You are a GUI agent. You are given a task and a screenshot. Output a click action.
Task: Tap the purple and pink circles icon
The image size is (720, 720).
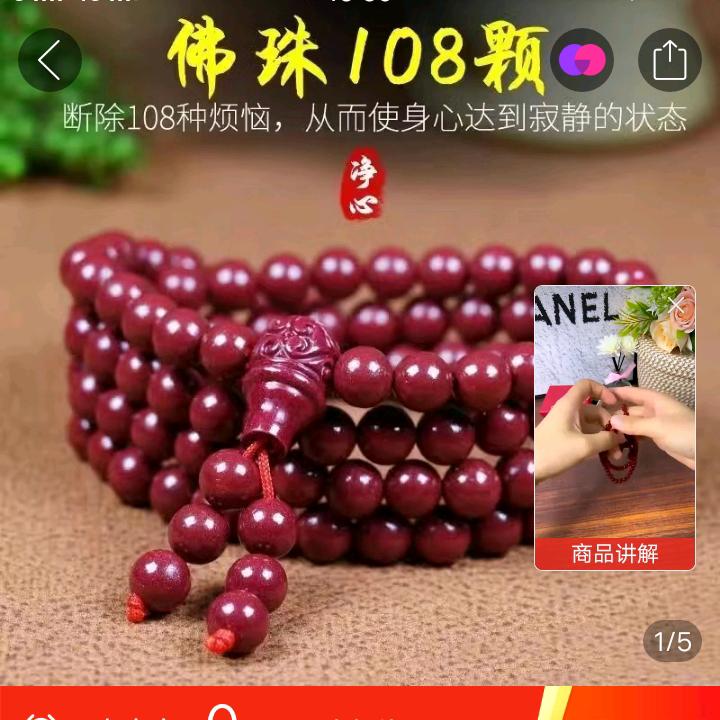point(582,60)
